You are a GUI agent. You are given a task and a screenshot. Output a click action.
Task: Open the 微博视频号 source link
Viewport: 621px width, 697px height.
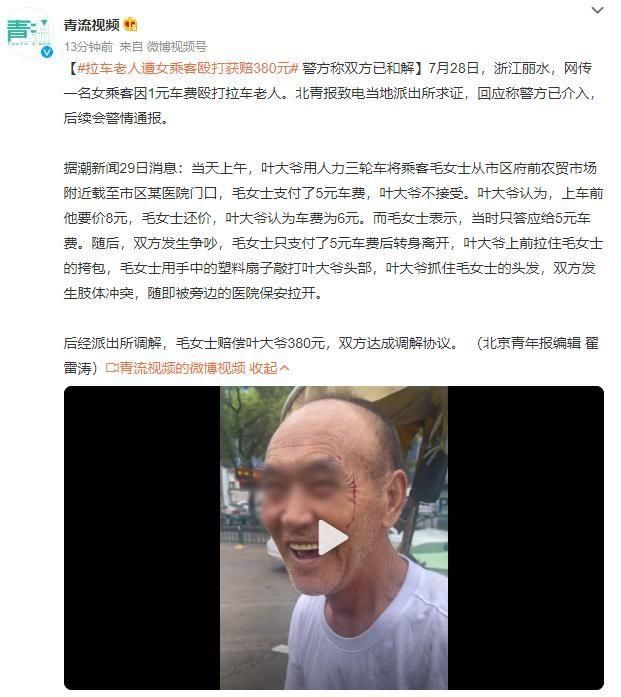coord(177,46)
